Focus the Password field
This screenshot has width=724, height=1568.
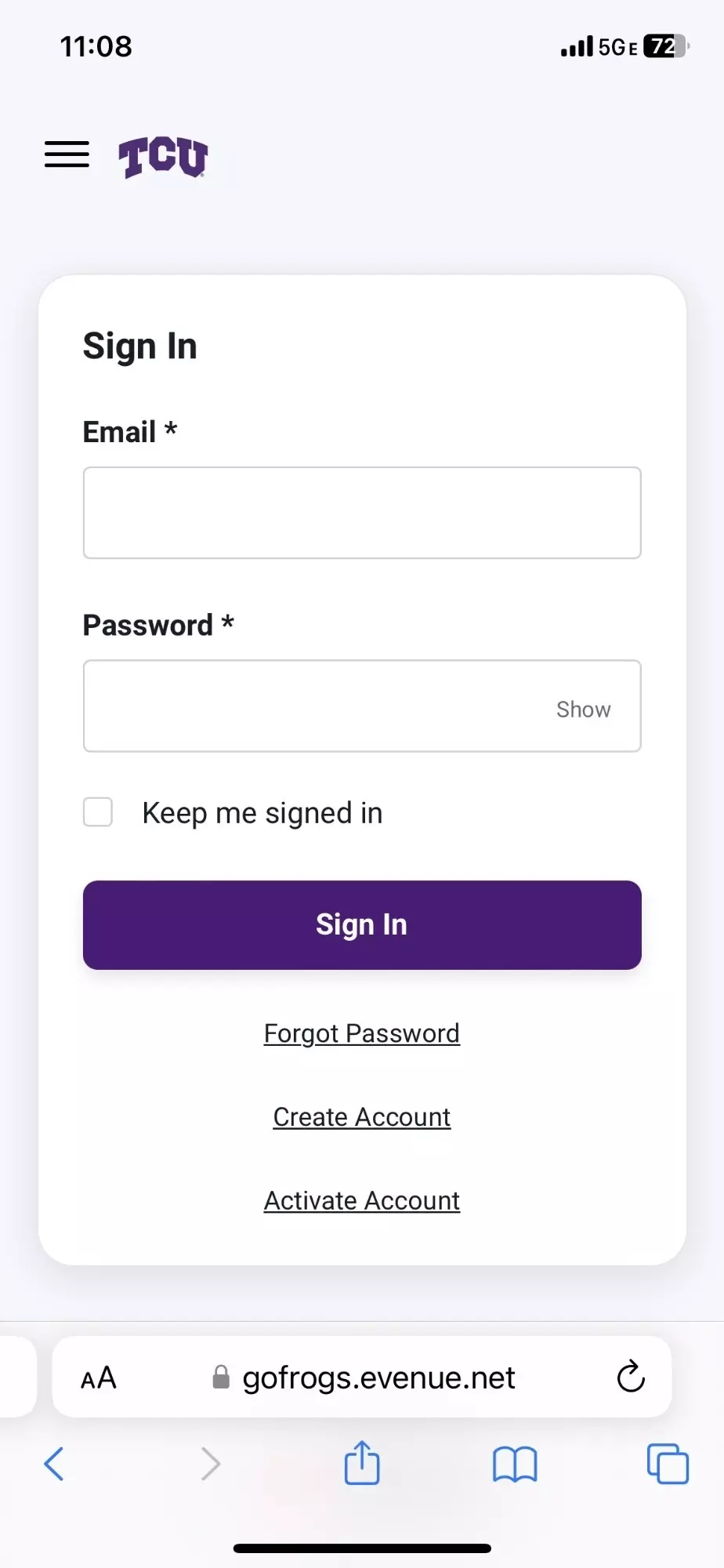click(x=313, y=706)
